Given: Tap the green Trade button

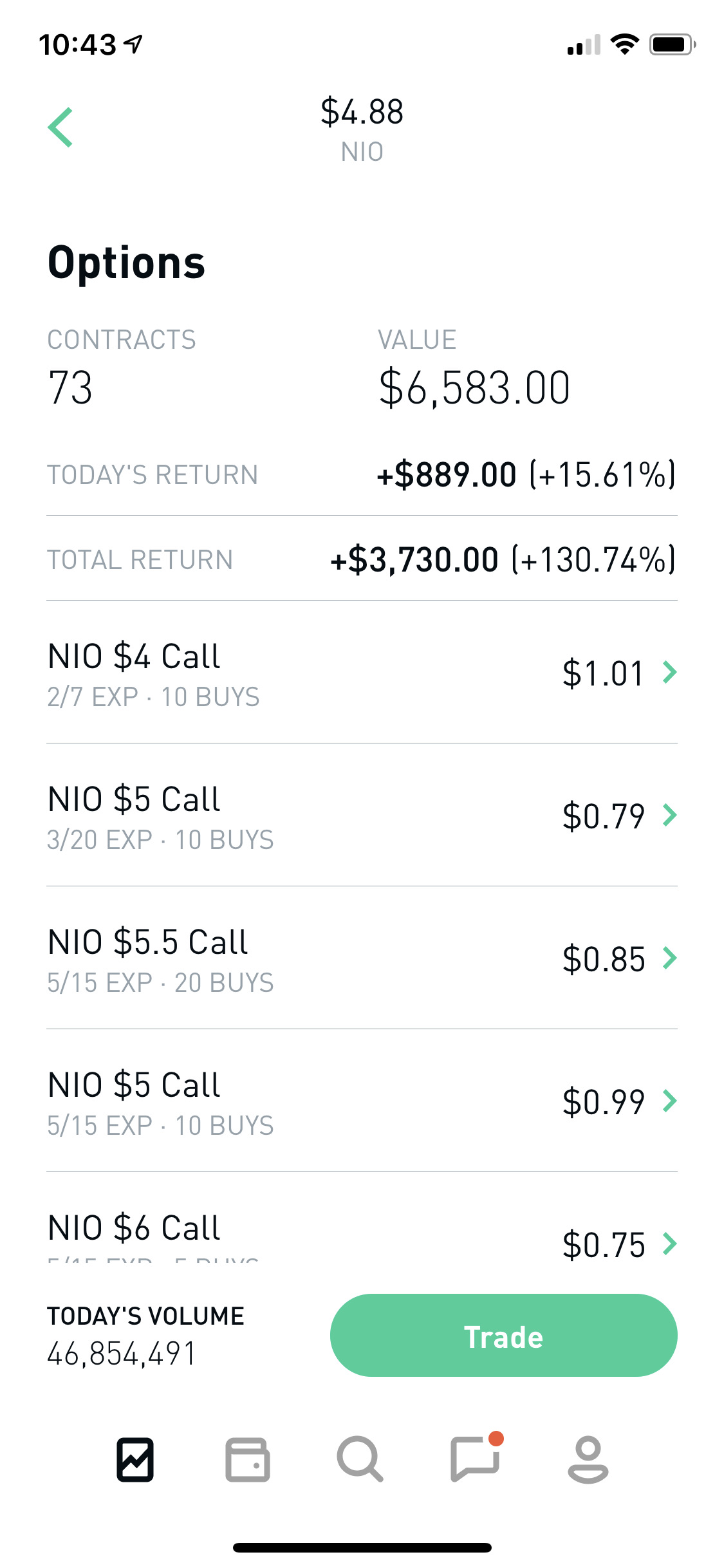Looking at the screenshot, I should pos(503,1336).
